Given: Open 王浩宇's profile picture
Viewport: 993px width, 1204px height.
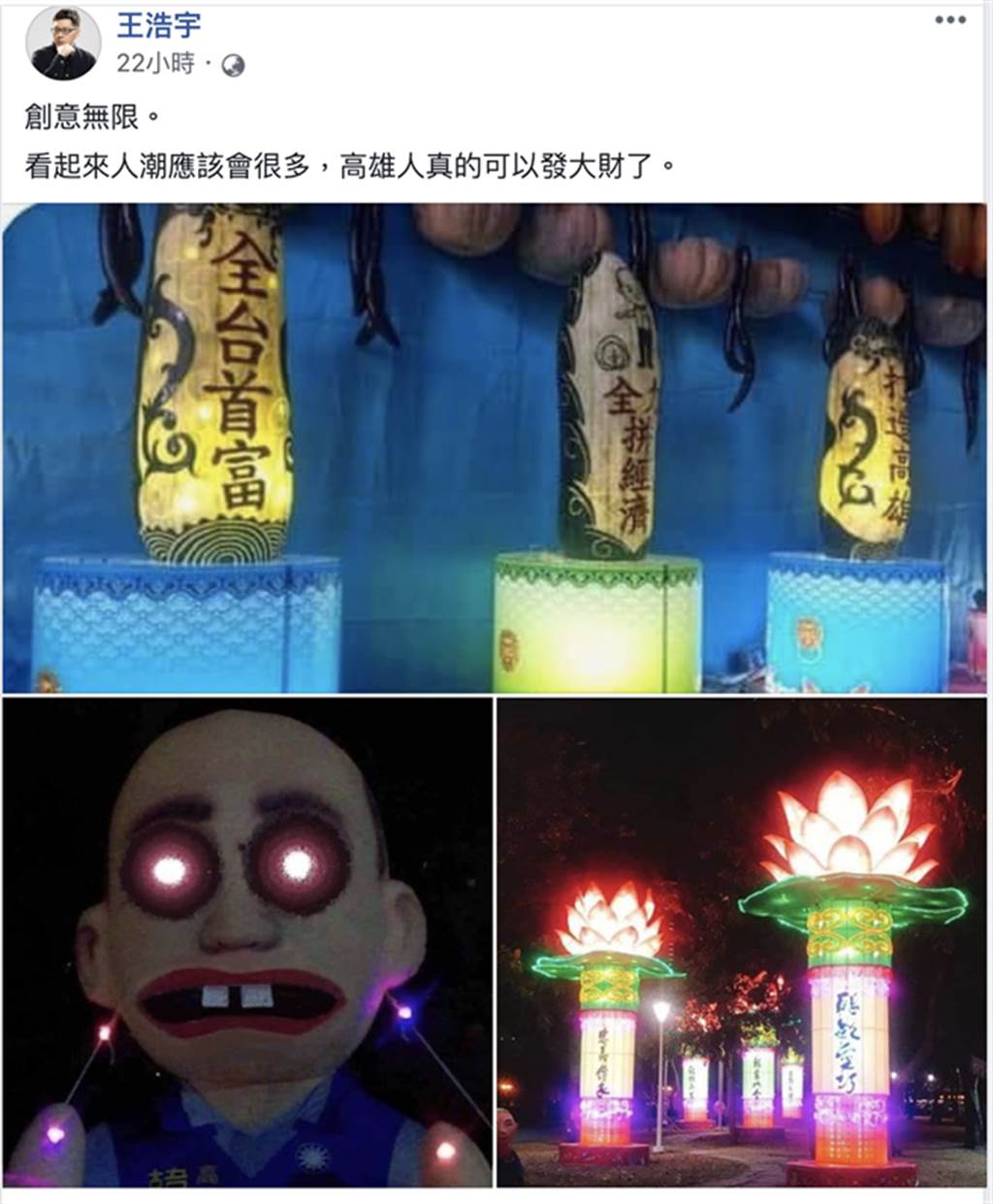Looking at the screenshot, I should pyautogui.click(x=63, y=42).
